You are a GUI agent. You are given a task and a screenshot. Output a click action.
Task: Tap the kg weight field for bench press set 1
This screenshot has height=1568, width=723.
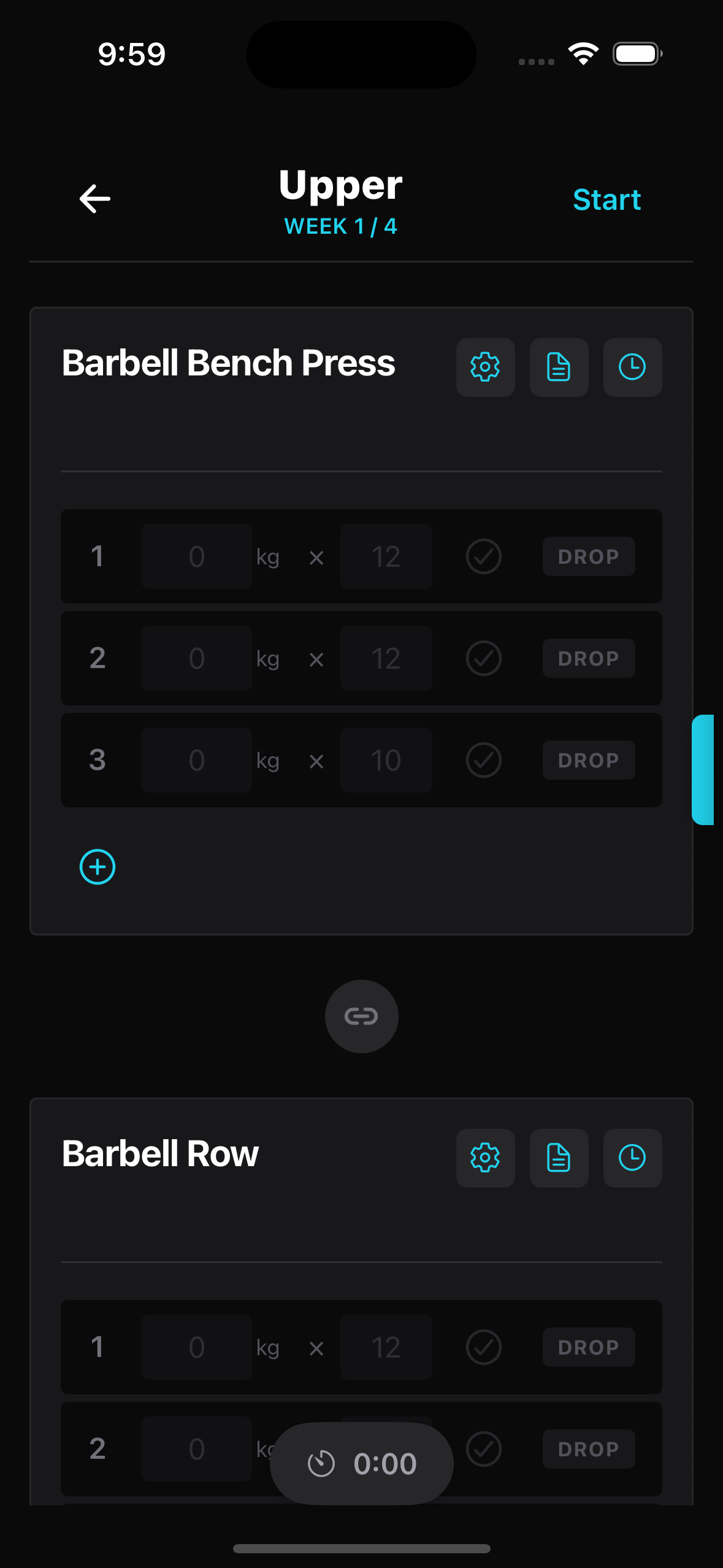[x=196, y=556]
